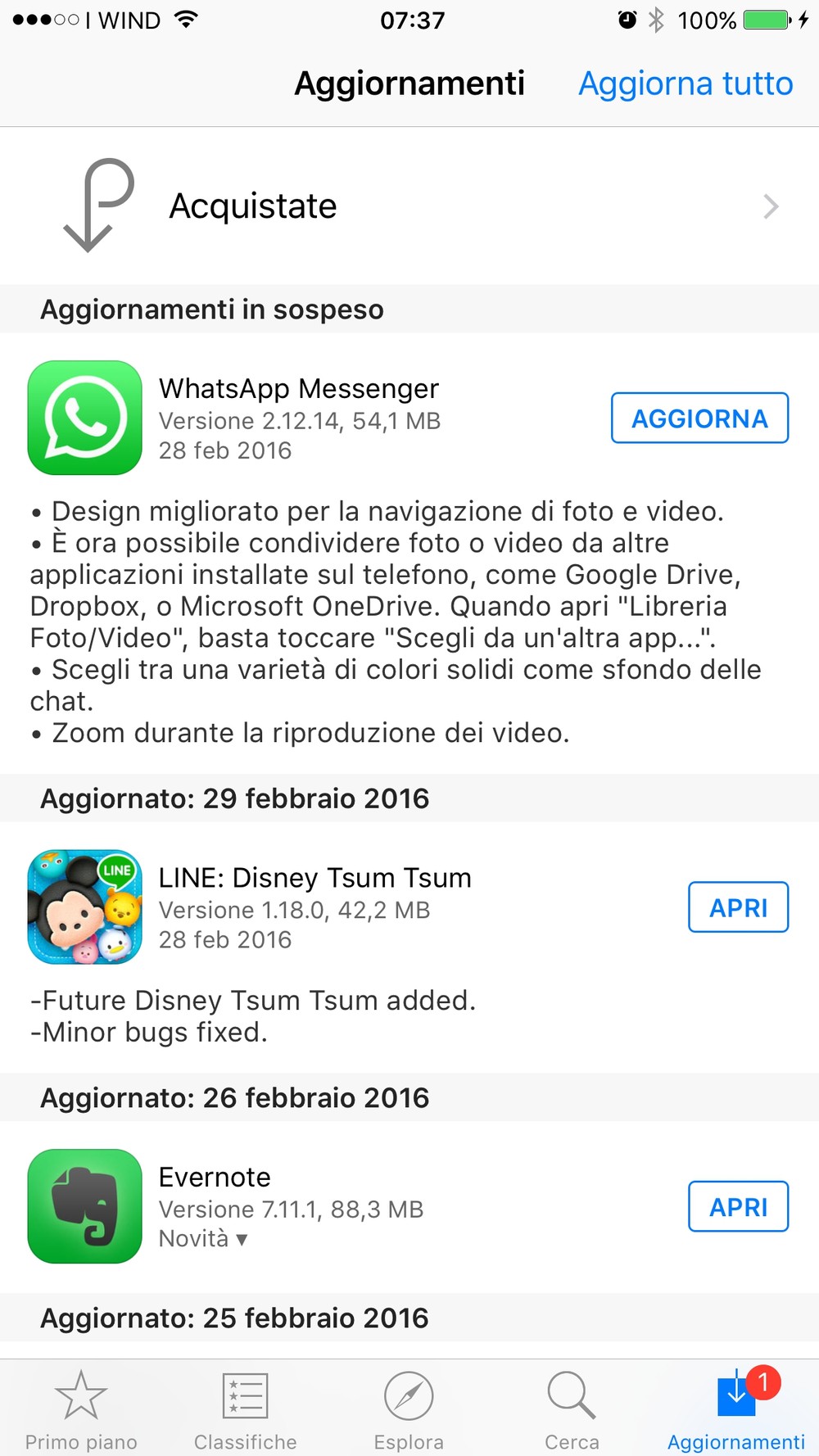The height and width of the screenshot is (1456, 819).
Task: Tap AGGIORNA for WhatsApp Messenger
Action: (699, 418)
